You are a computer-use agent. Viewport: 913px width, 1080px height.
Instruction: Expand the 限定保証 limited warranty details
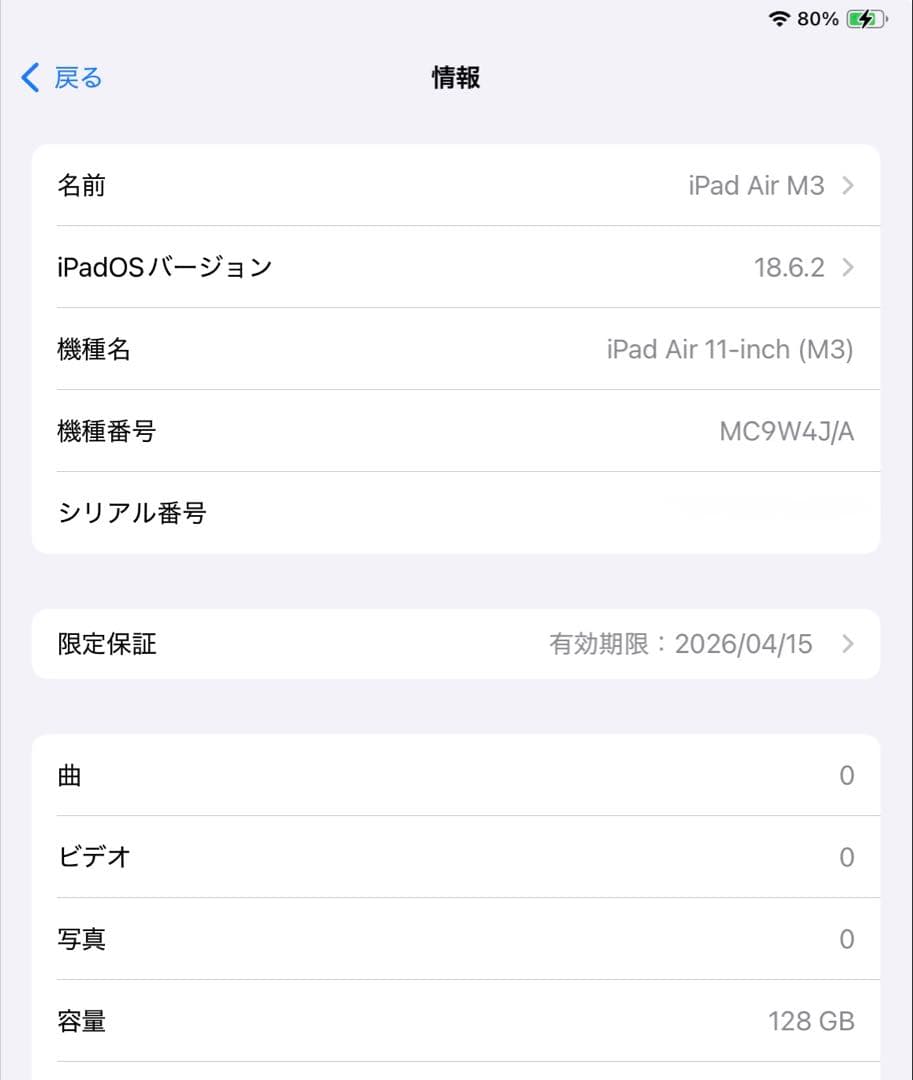(x=456, y=644)
